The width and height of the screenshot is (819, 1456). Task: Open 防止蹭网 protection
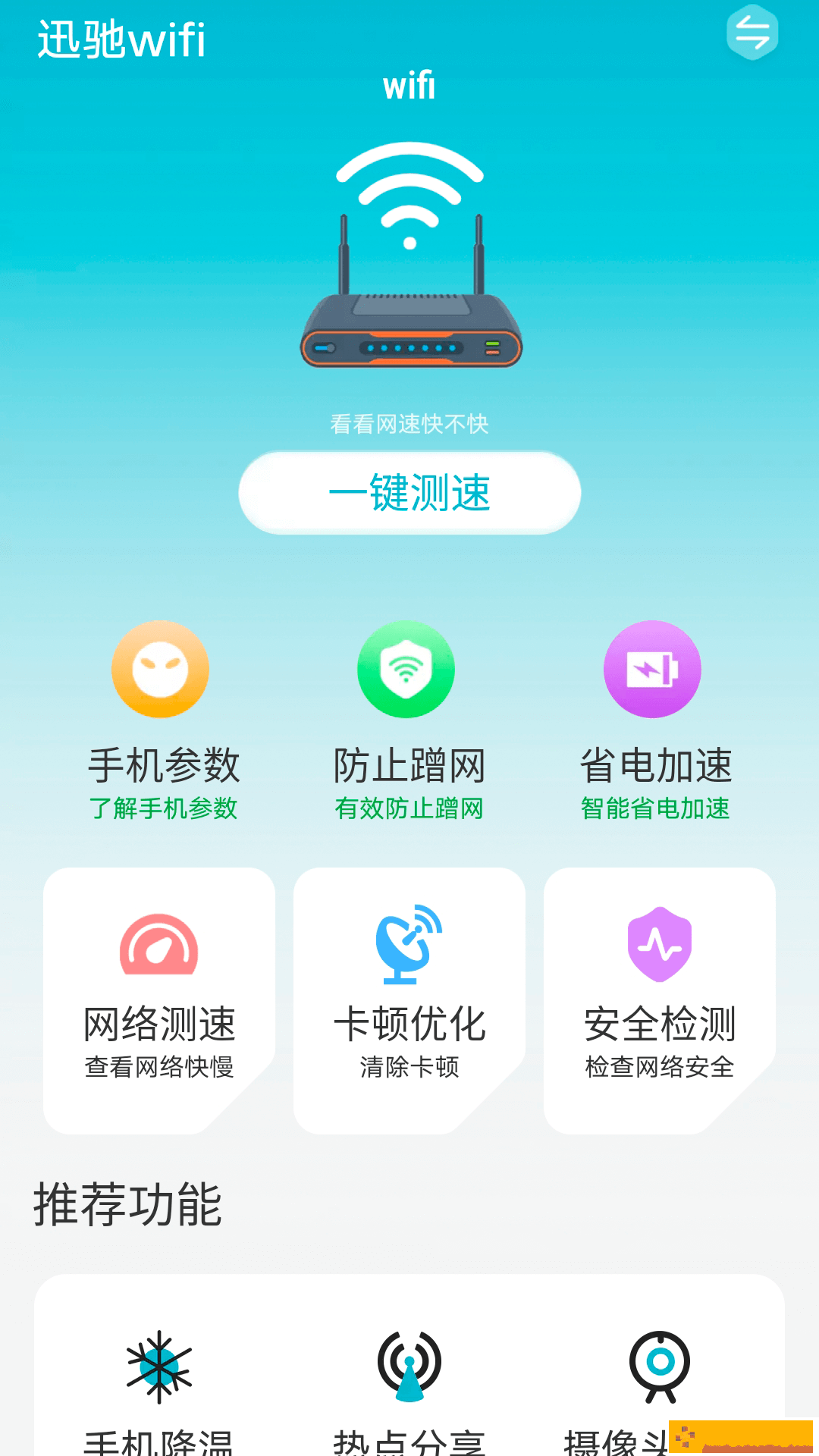[x=407, y=720]
